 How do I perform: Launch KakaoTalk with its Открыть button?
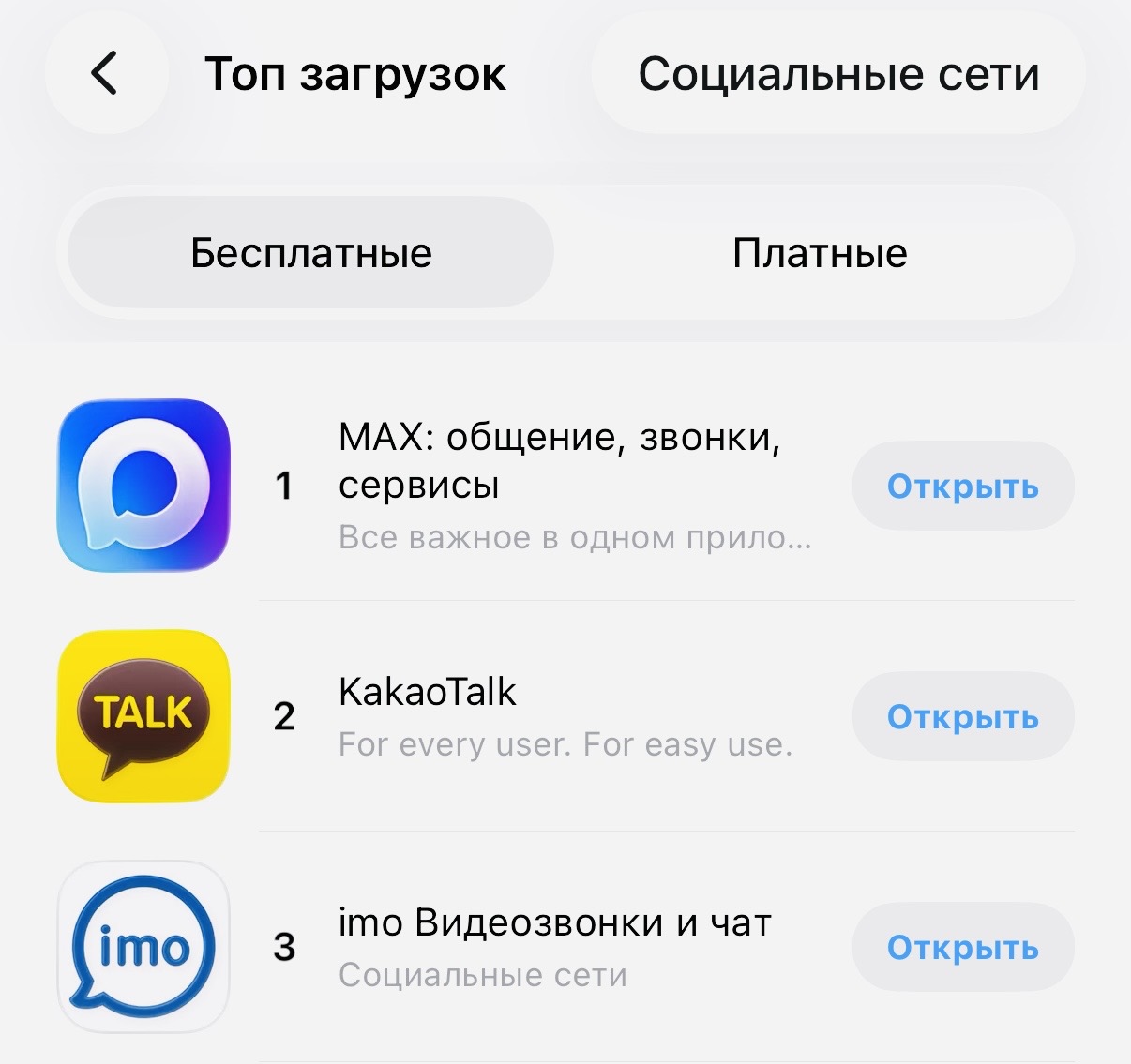[x=962, y=717]
